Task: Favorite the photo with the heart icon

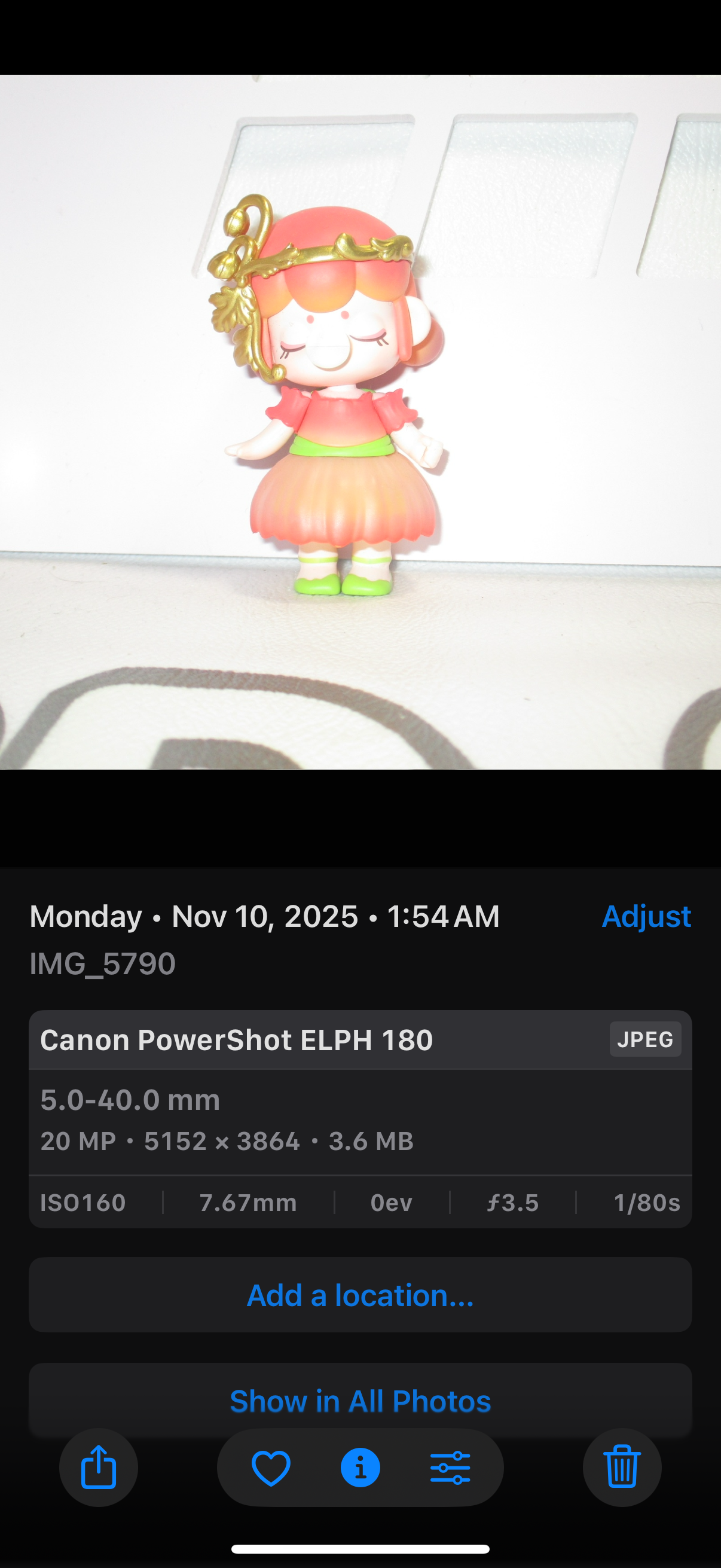Action: [x=271, y=1468]
